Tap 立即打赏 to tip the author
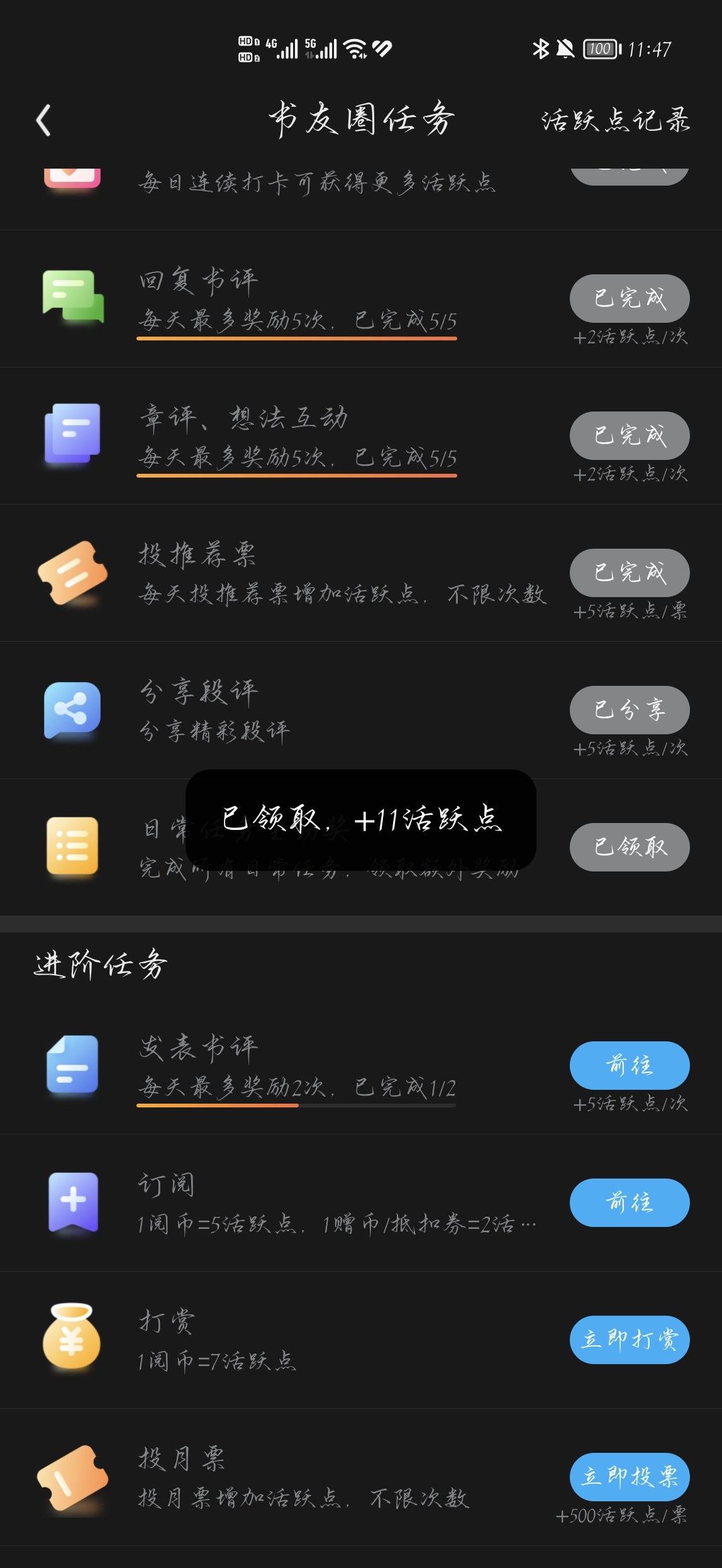The height and width of the screenshot is (1568, 722). coord(630,1340)
